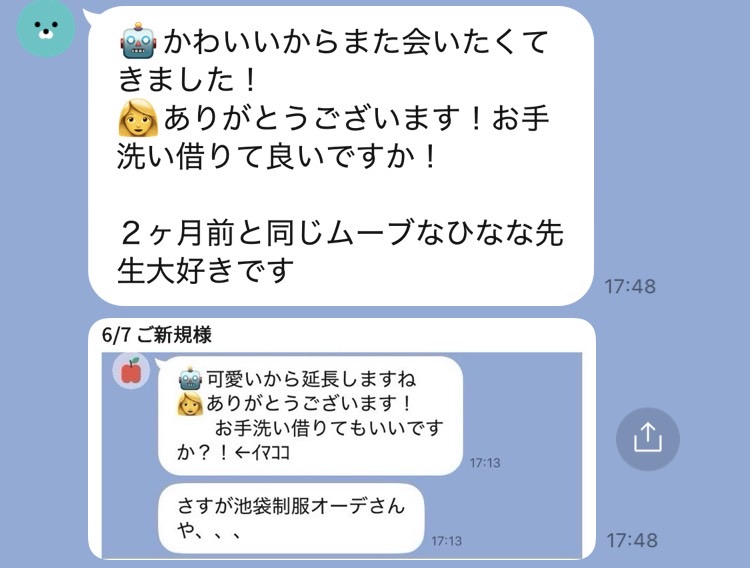Open the sender's bear avatar profile

tap(46, 28)
